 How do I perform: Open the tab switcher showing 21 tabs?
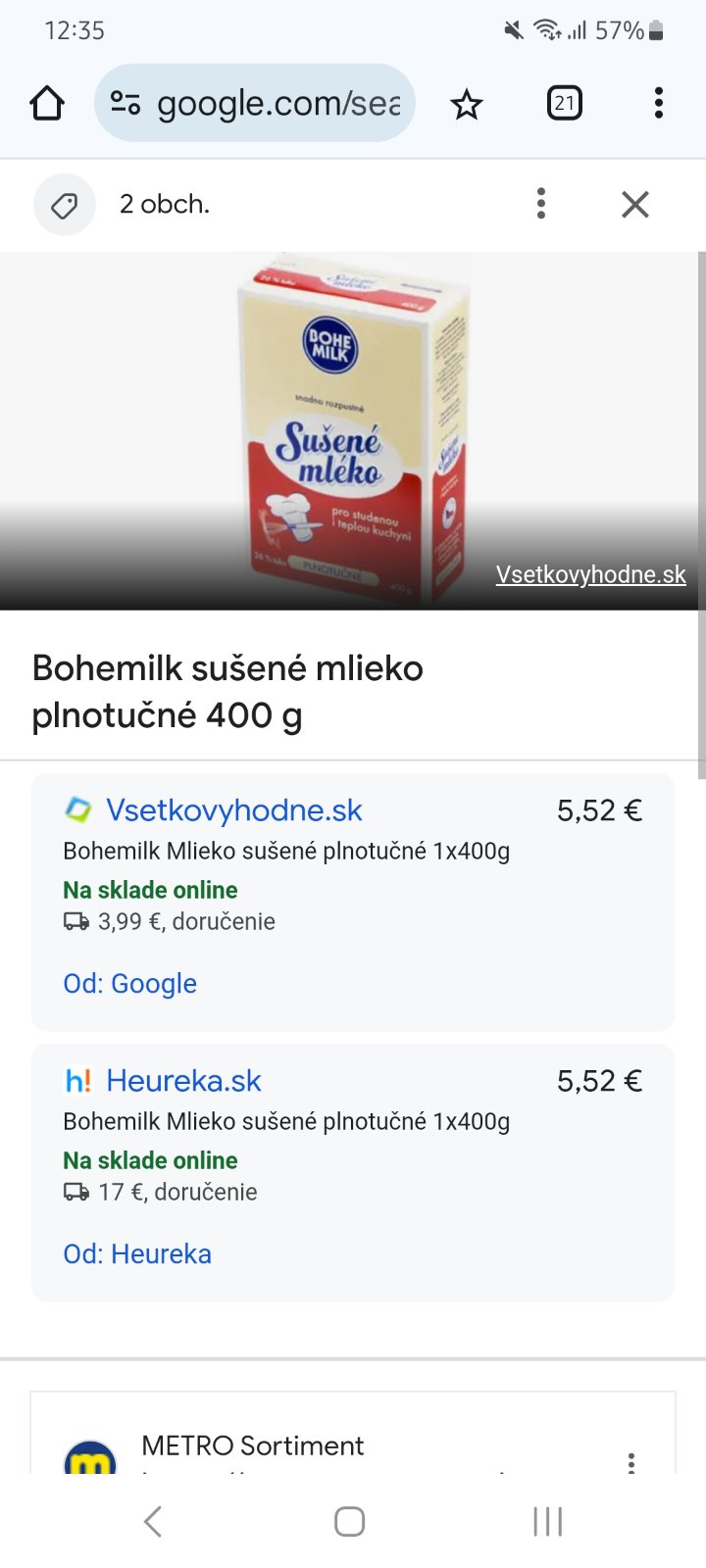tap(564, 103)
